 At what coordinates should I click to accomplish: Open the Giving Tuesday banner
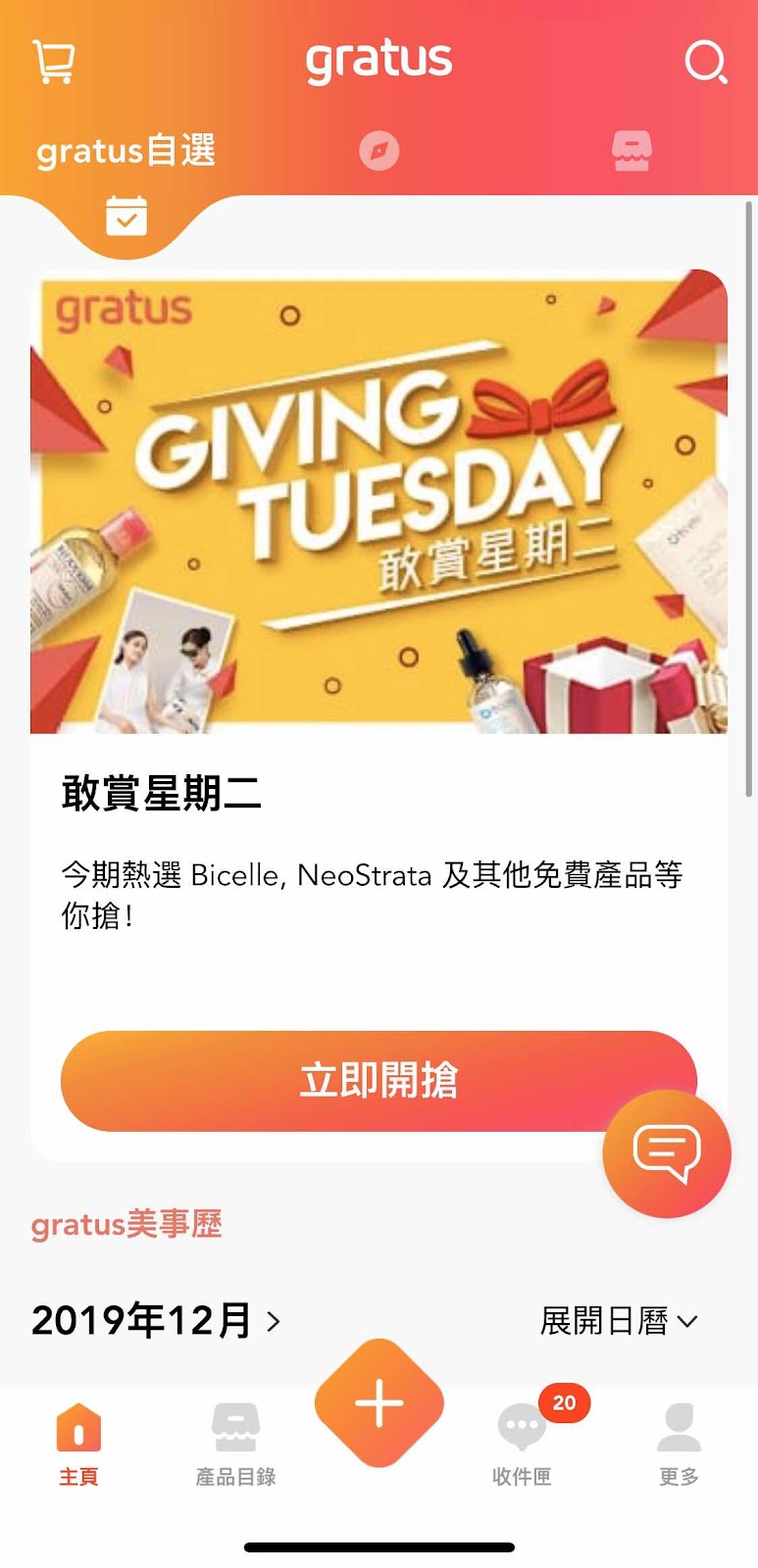(x=379, y=501)
